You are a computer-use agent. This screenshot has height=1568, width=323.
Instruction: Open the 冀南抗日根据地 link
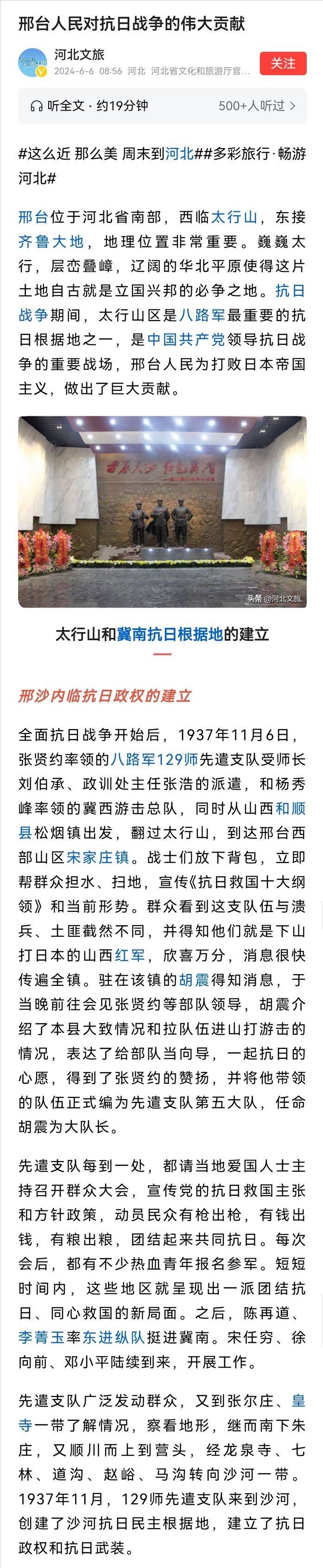click(x=170, y=633)
